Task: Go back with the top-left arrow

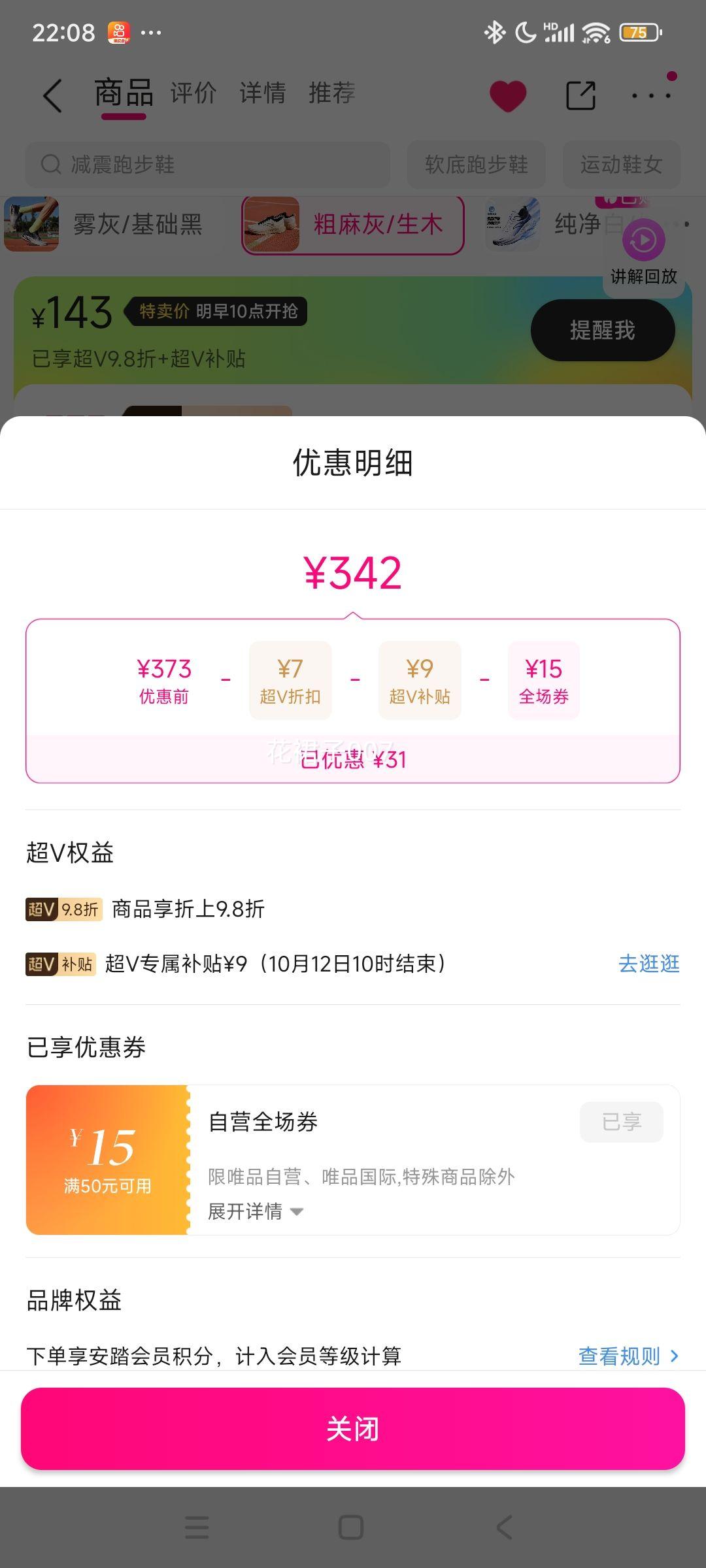Action: pos(53,96)
